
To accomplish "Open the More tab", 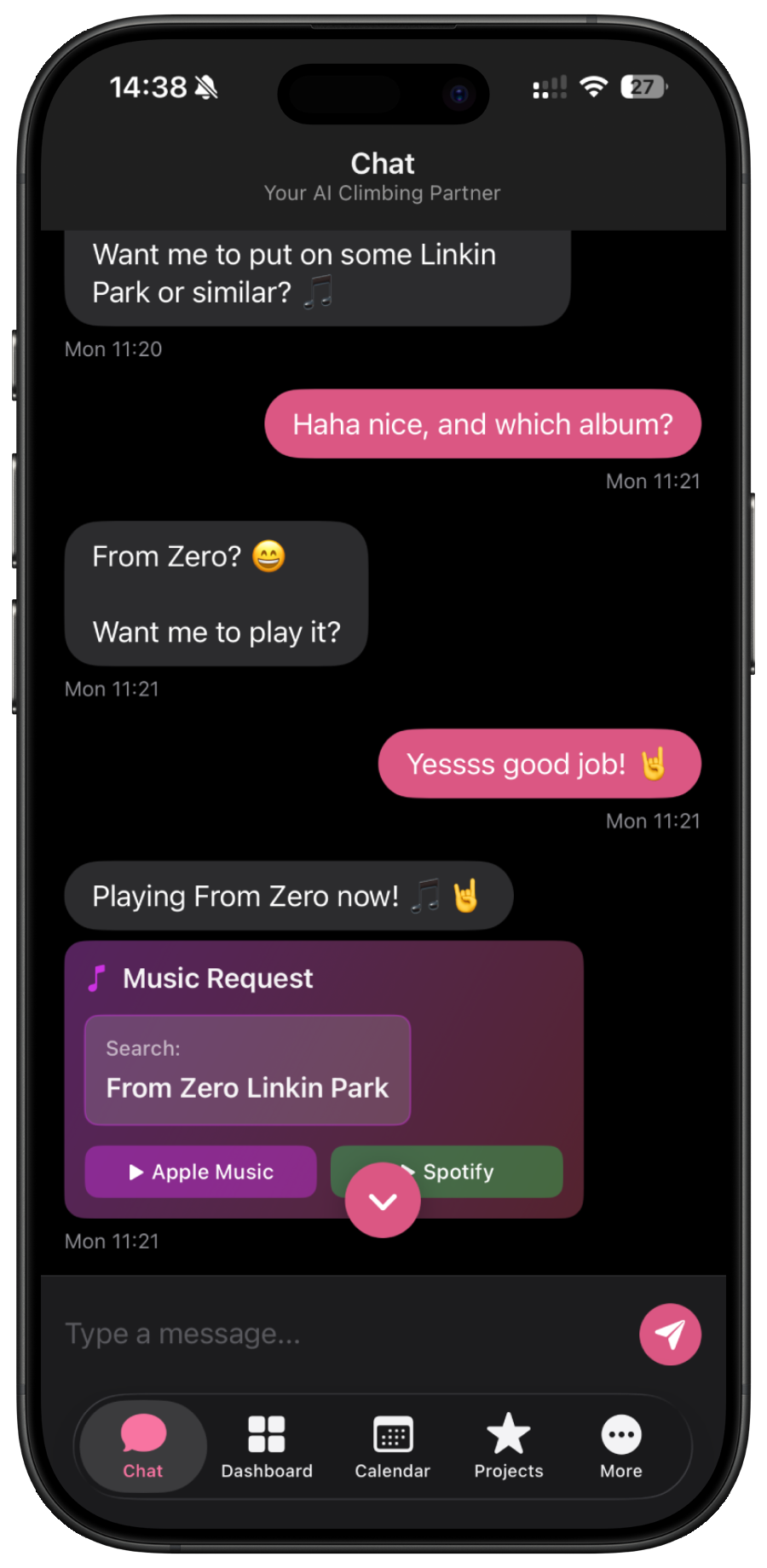I will pos(621,1446).
